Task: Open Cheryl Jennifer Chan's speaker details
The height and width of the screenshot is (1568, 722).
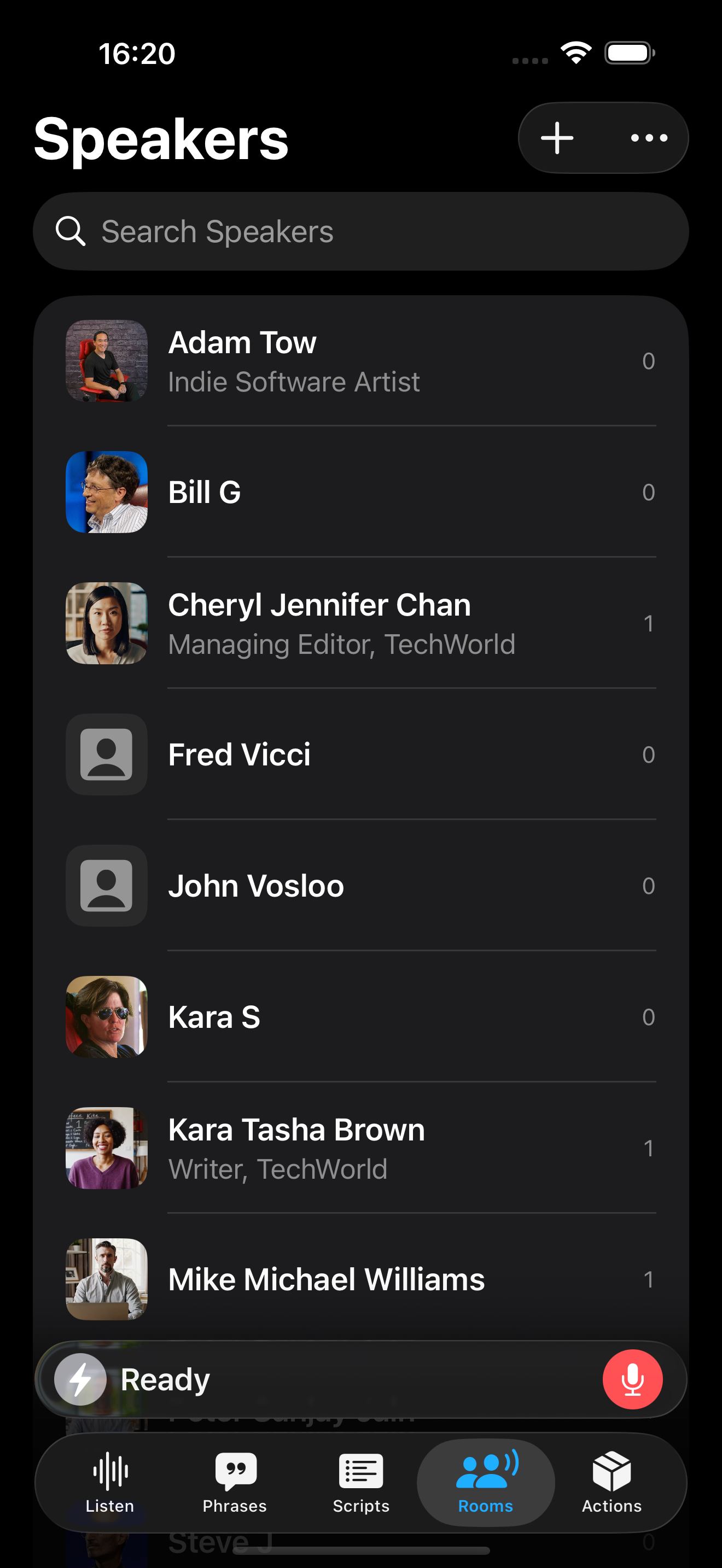Action: point(360,623)
